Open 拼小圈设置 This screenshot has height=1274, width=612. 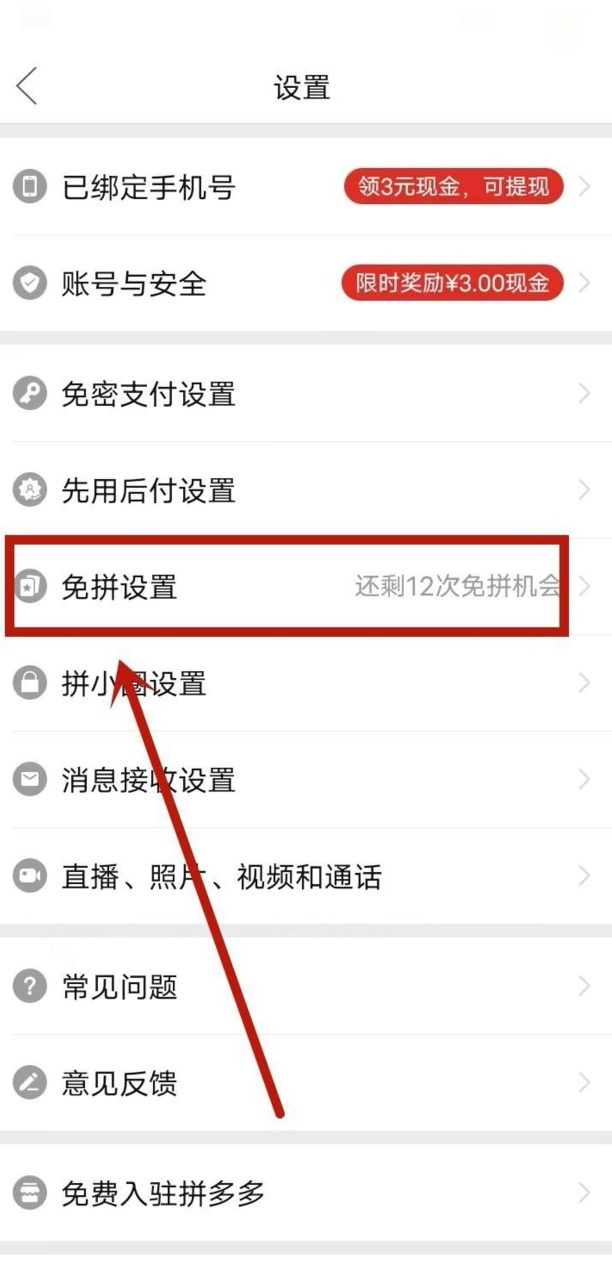coord(306,683)
